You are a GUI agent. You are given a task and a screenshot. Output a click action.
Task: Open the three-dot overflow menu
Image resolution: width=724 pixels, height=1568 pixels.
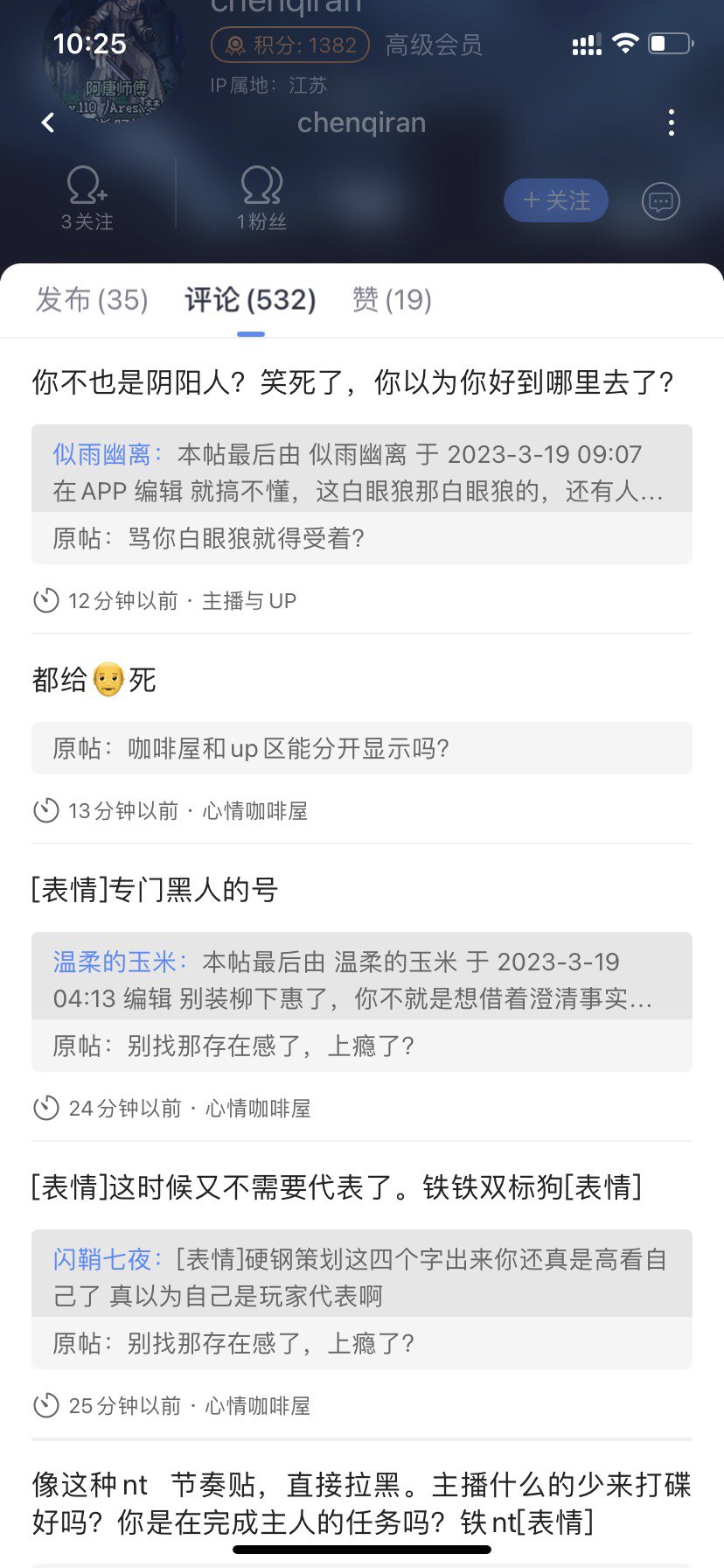point(671,123)
